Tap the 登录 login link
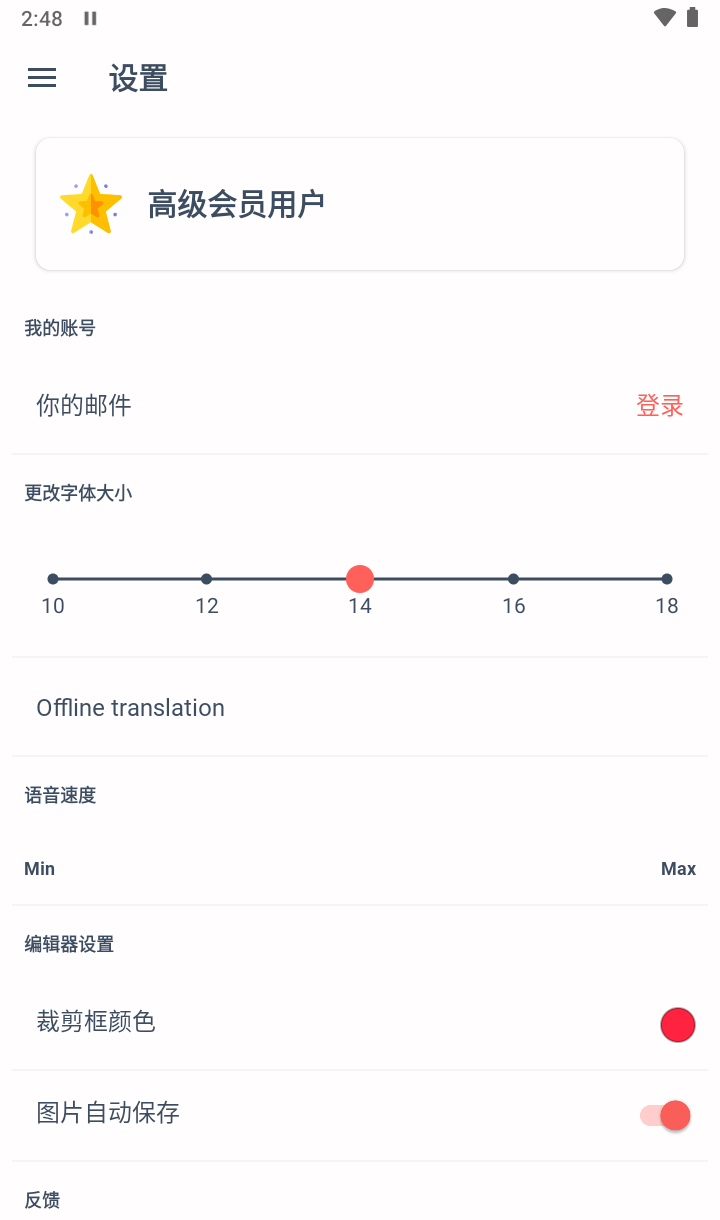The image size is (720, 1220). click(659, 406)
